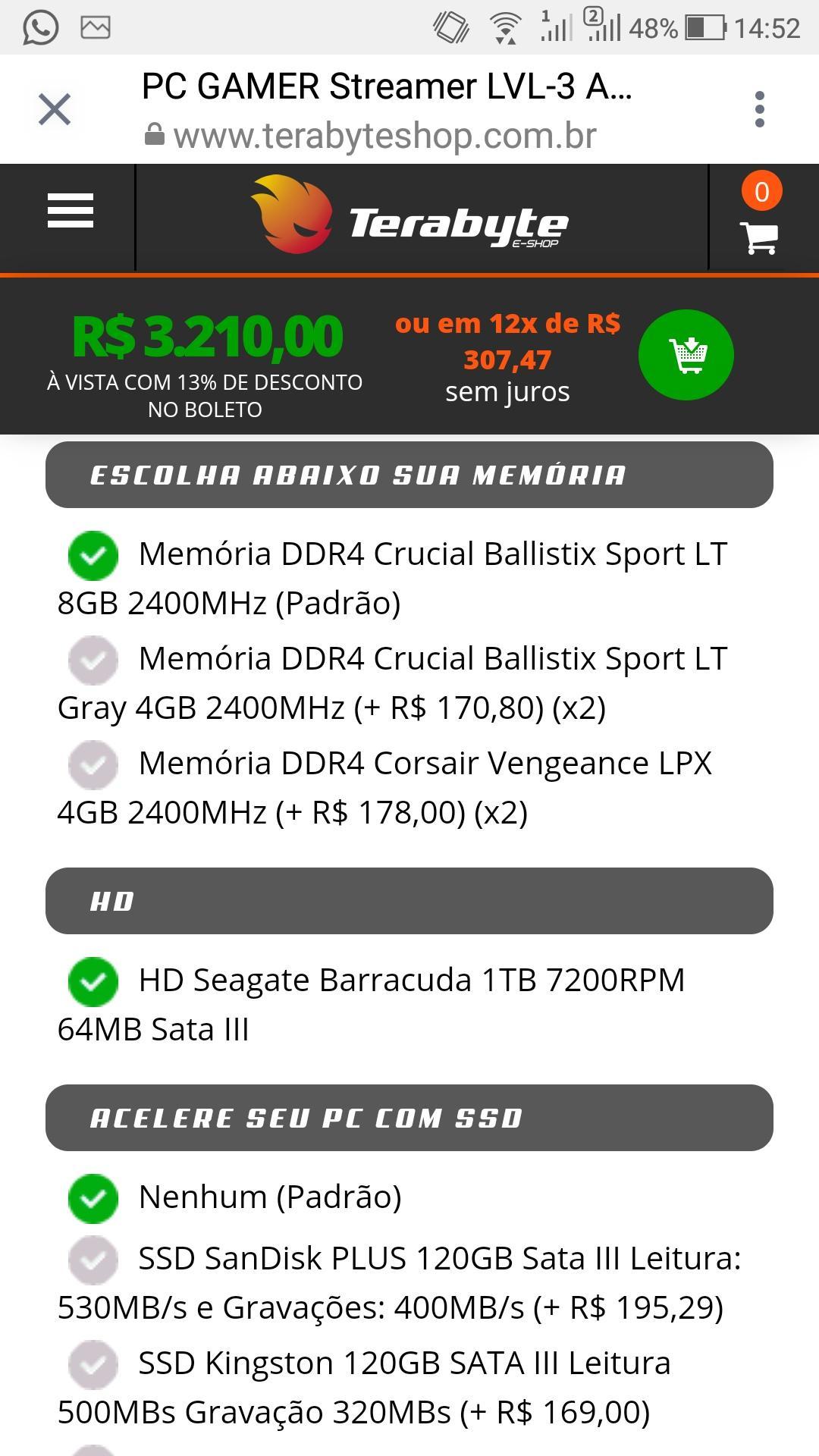Tap the Terabyte logo to go home
This screenshot has height=1456, width=819.
click(409, 215)
